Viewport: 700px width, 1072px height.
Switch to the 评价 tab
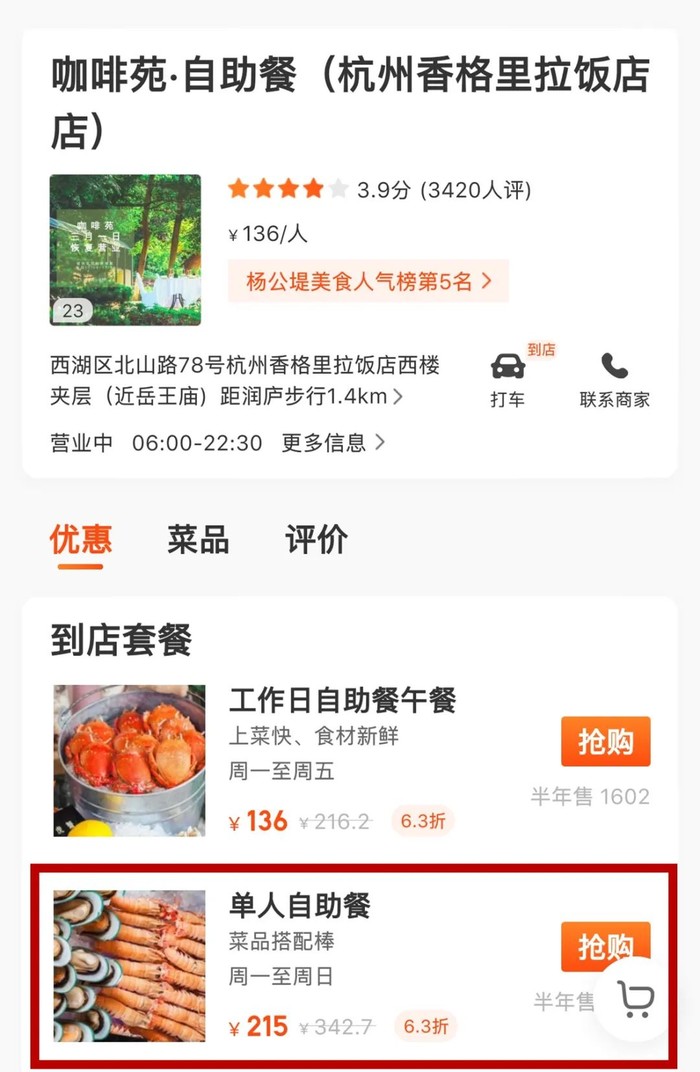pos(316,541)
